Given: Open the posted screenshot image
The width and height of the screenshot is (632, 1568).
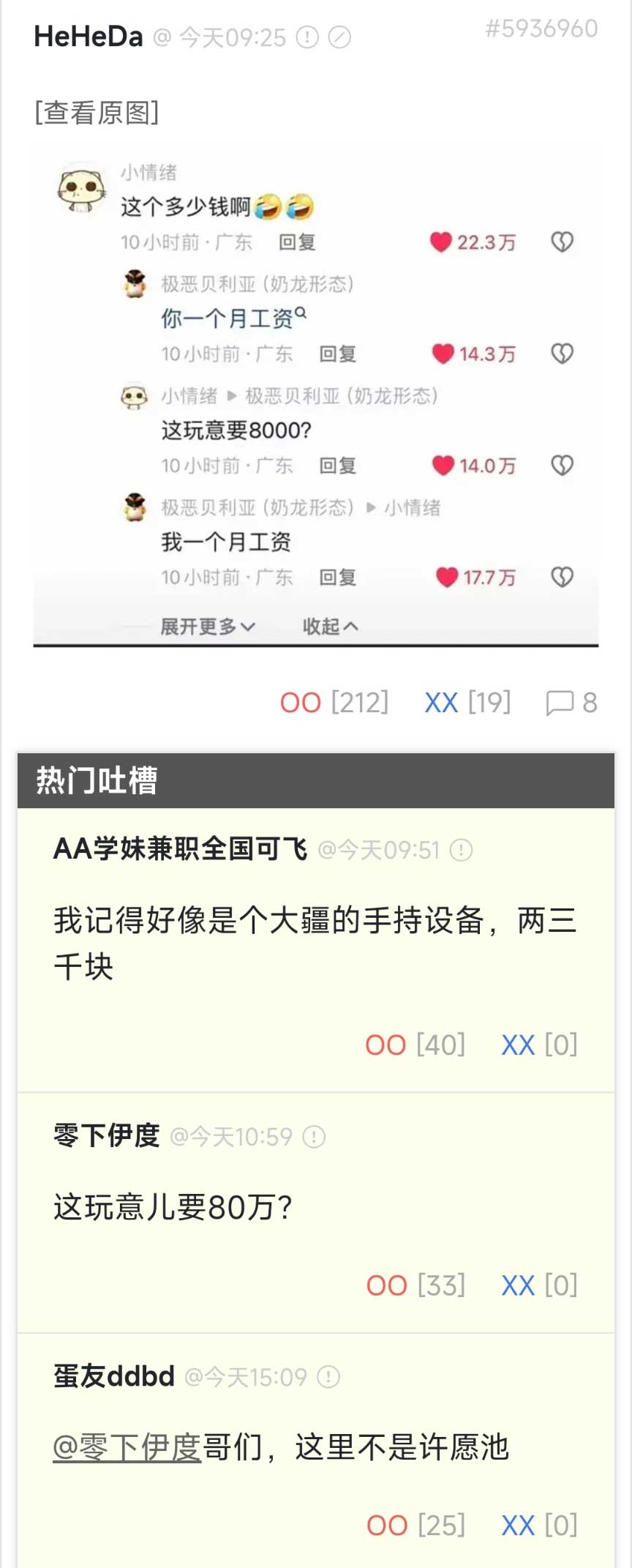Looking at the screenshot, I should [x=316, y=395].
